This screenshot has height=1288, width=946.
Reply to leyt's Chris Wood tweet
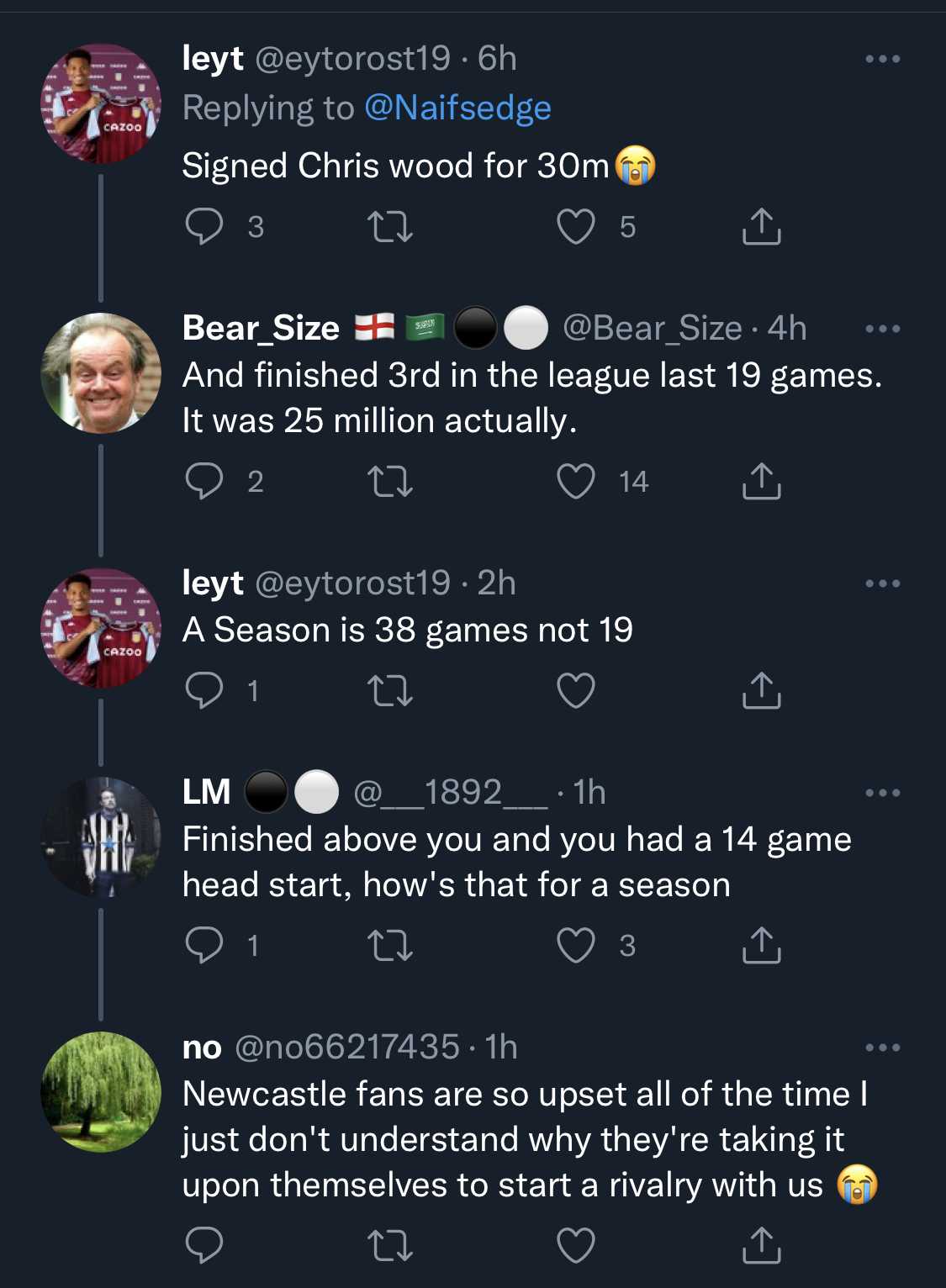click(204, 227)
